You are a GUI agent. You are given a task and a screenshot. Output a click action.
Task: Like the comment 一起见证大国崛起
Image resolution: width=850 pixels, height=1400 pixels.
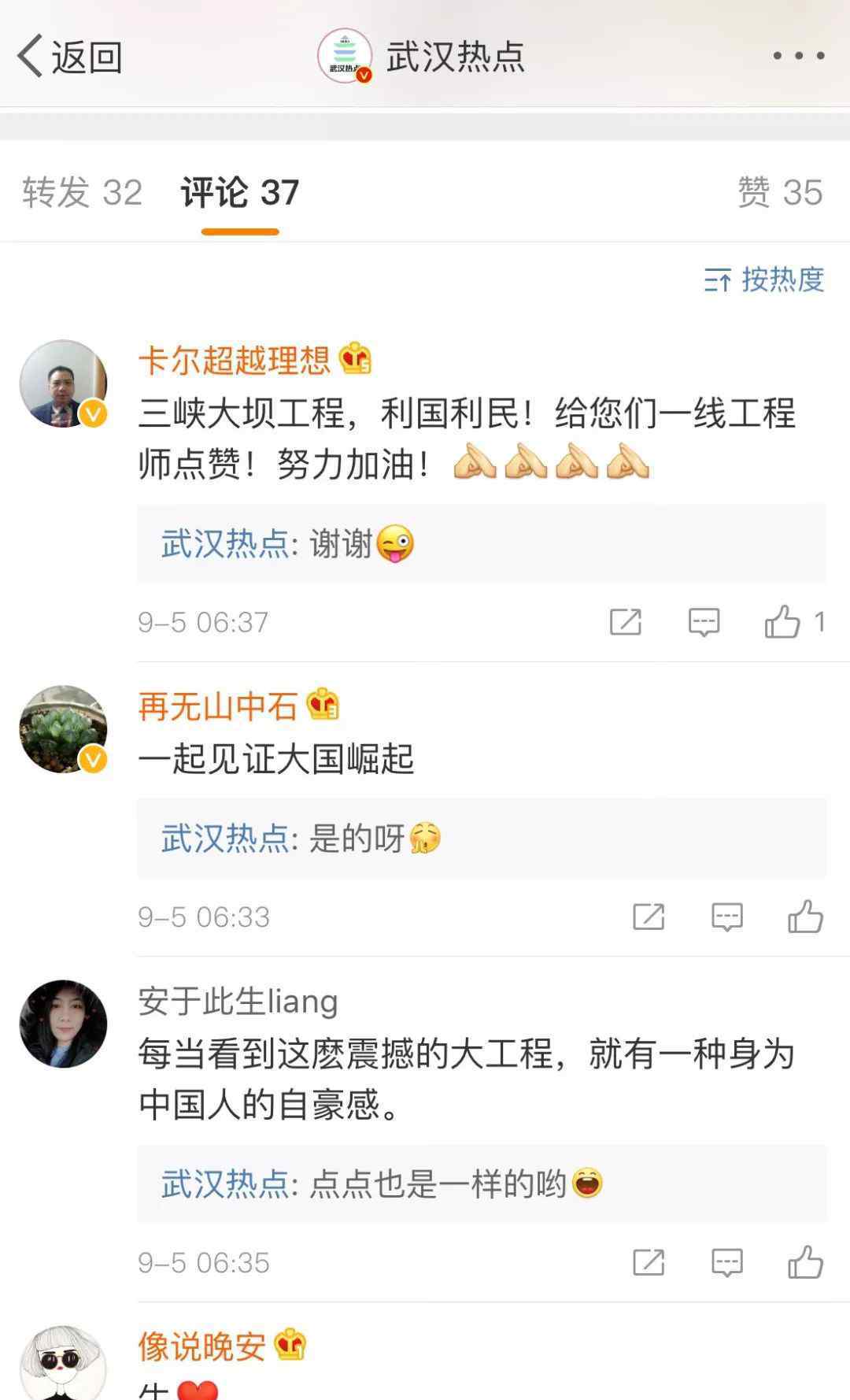(805, 917)
